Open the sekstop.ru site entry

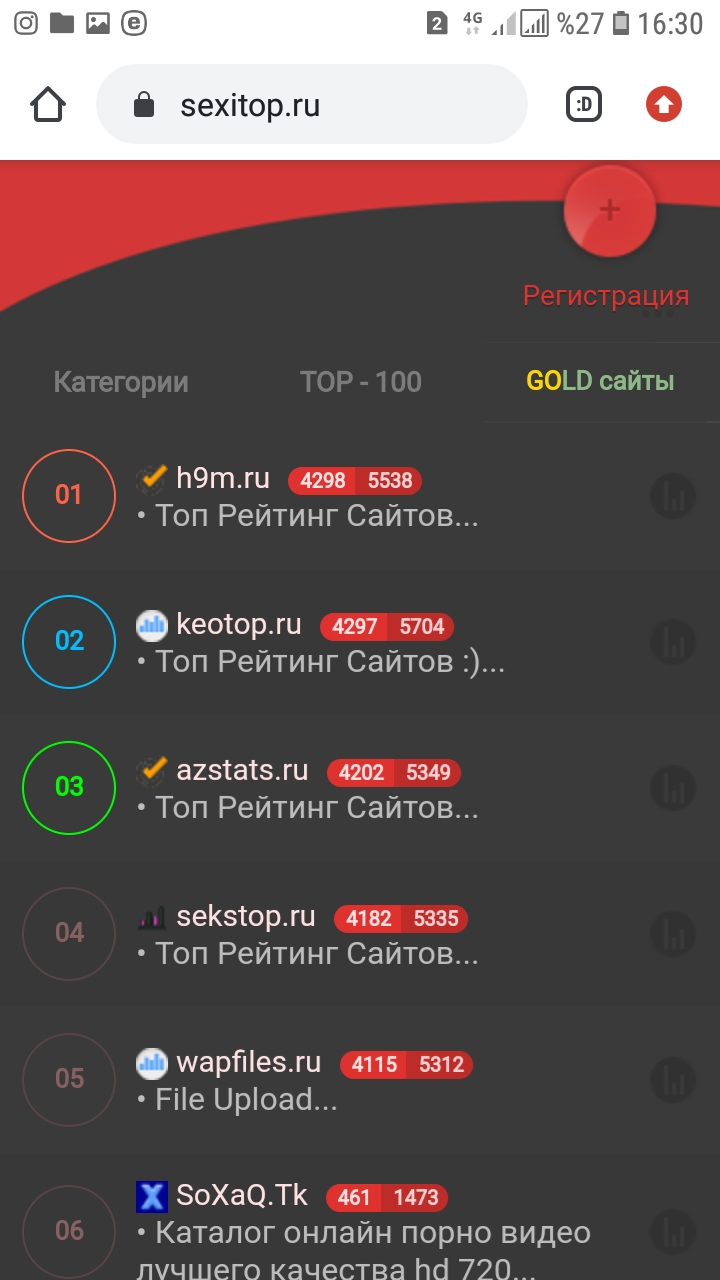[245, 917]
